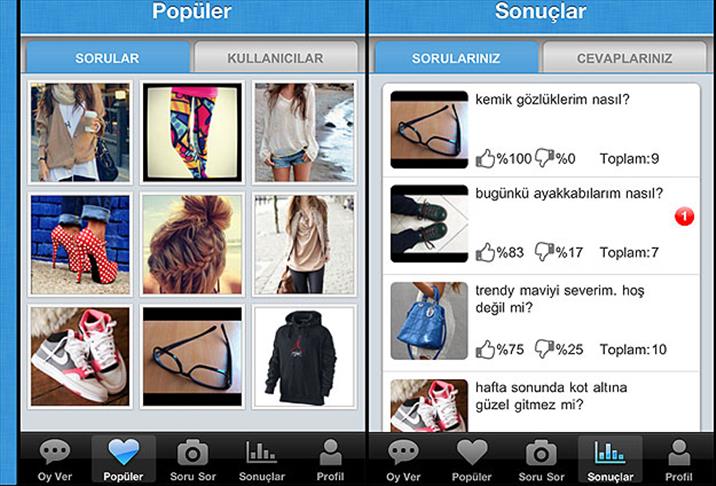Screen dimensions: 716x486
Task: Switch to the Kullanıcılar tab
Action: point(275,57)
